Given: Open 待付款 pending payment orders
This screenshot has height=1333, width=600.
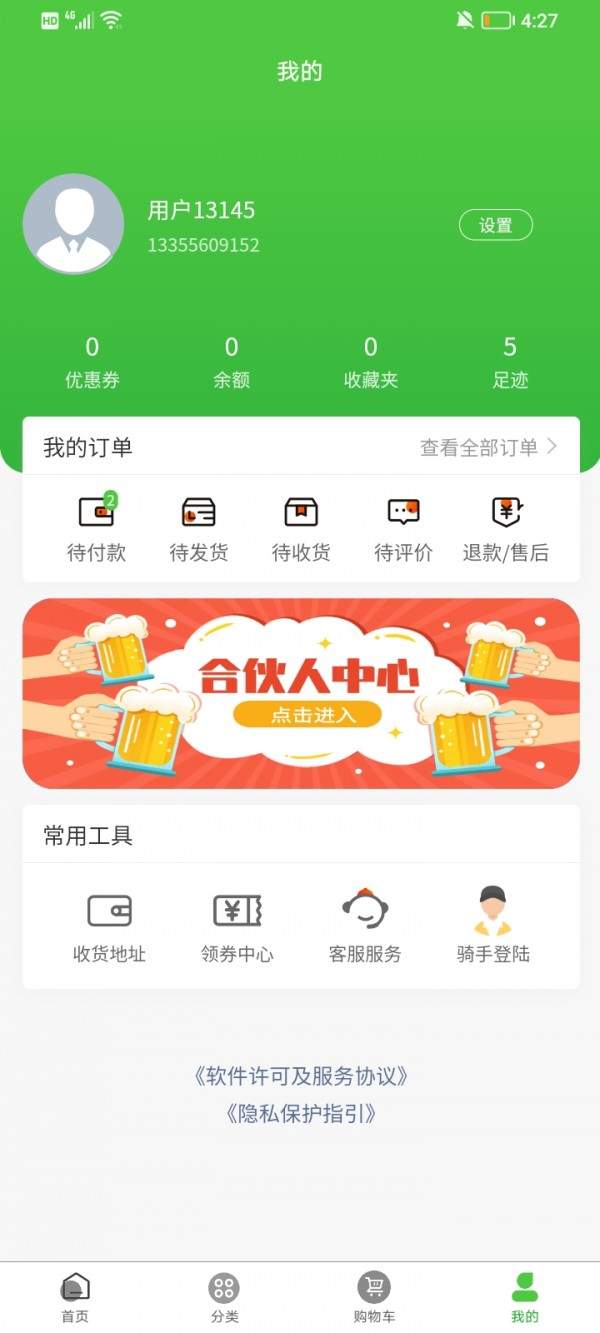Looking at the screenshot, I should pyautogui.click(x=97, y=528).
